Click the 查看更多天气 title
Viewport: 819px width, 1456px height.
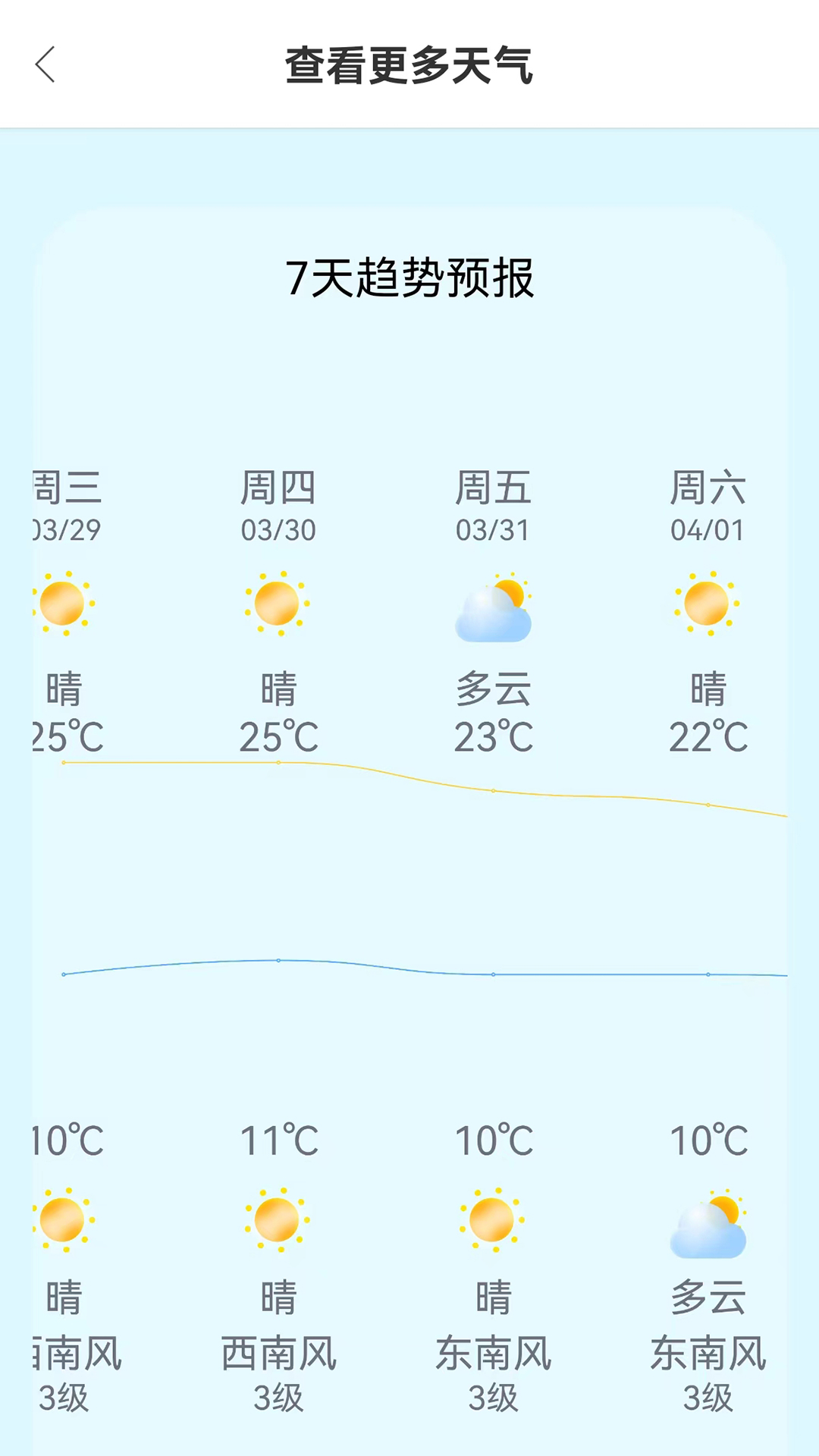pos(409,67)
